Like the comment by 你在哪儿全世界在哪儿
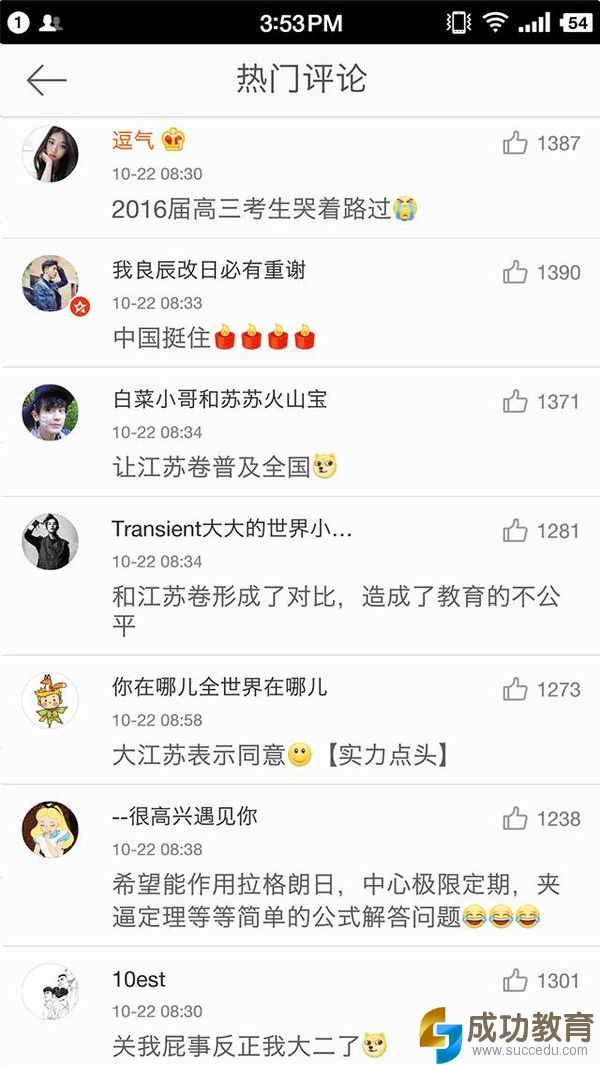Viewport: 600px width, 1065px height. (515, 689)
